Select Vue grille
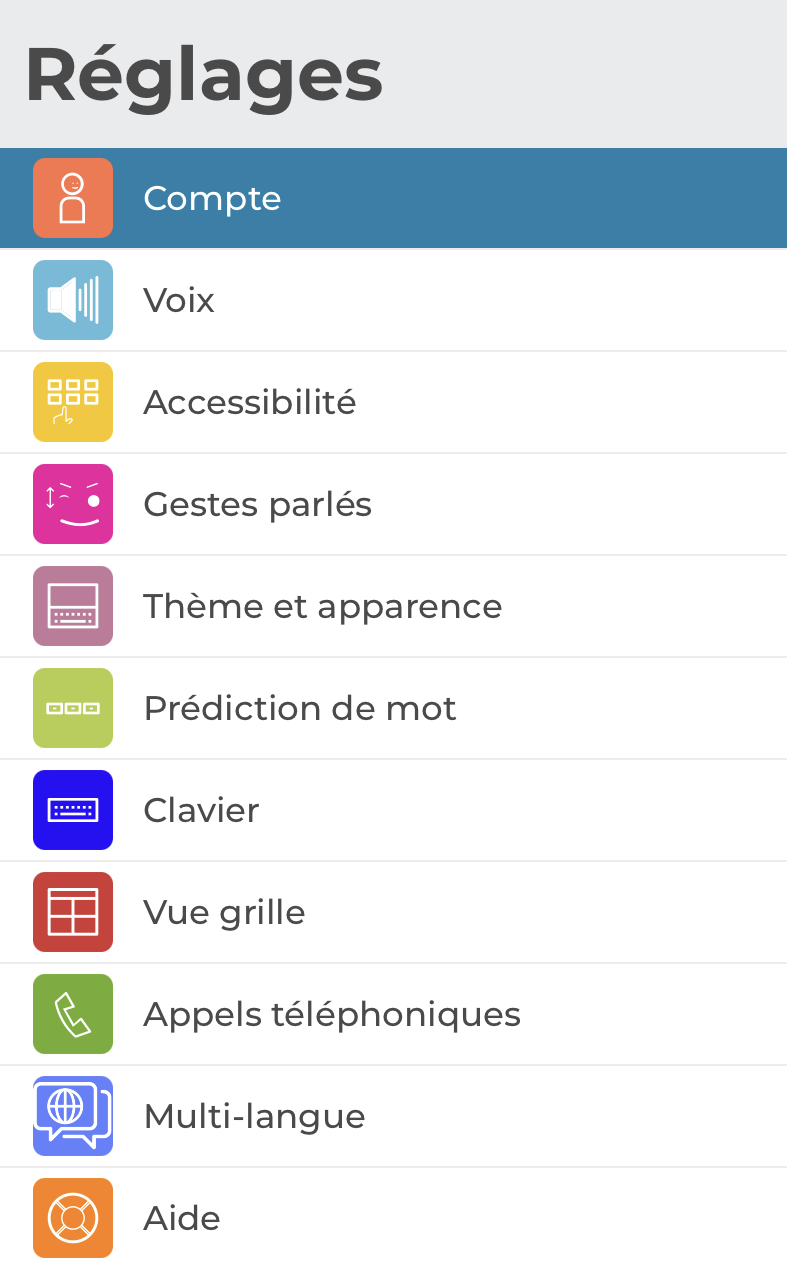The image size is (787, 1268). pos(224,912)
